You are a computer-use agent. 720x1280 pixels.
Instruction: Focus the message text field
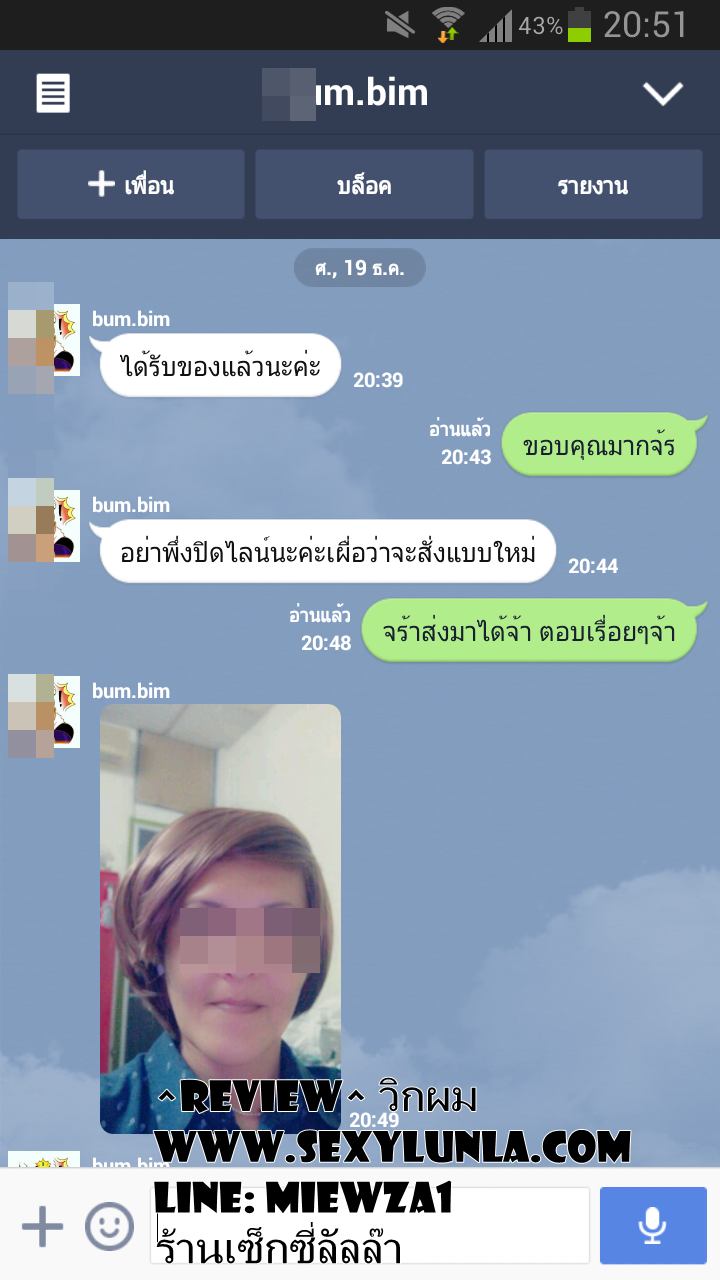[x=370, y=1227]
